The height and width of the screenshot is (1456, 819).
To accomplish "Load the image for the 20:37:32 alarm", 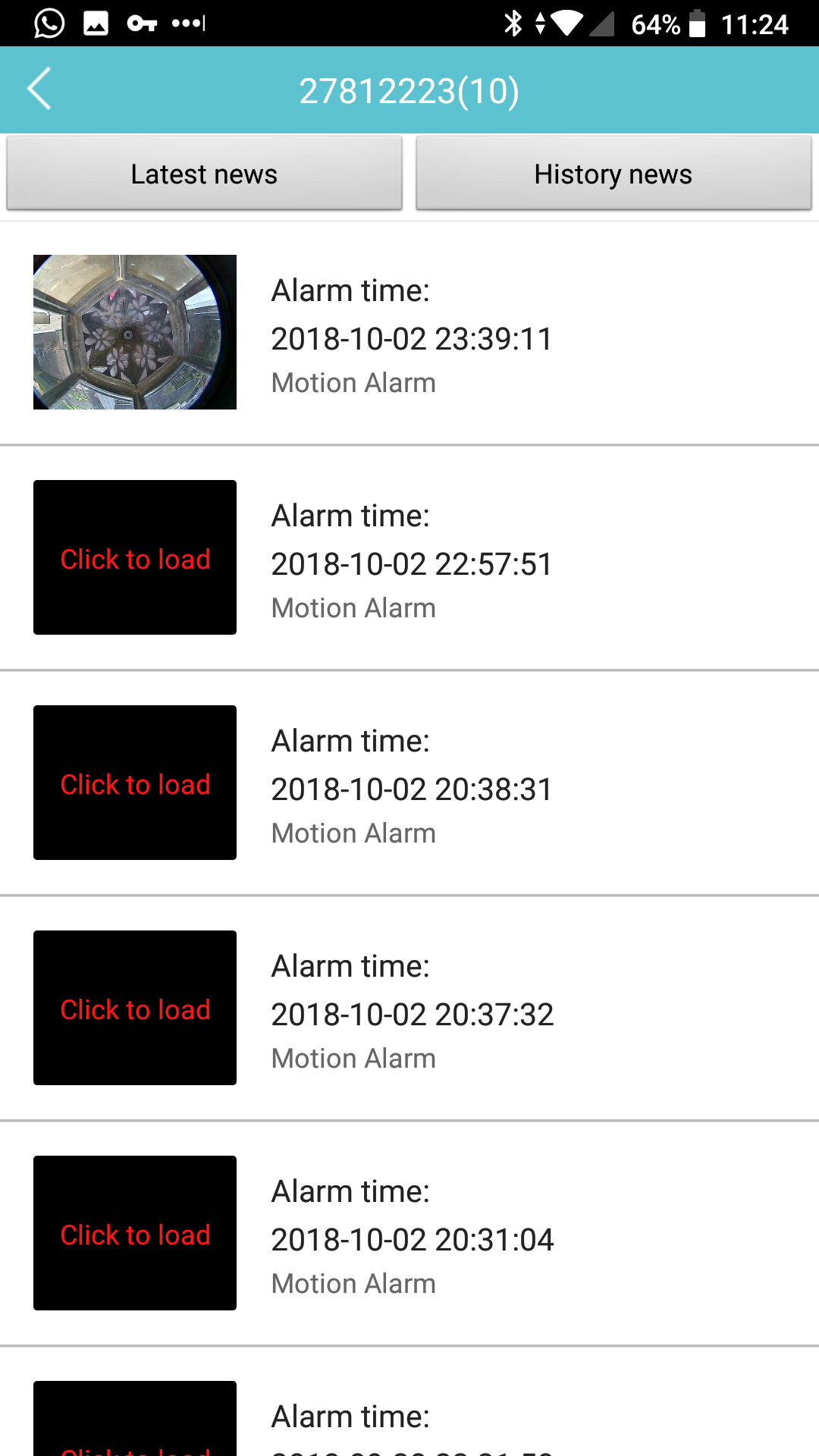I will tap(135, 1008).
